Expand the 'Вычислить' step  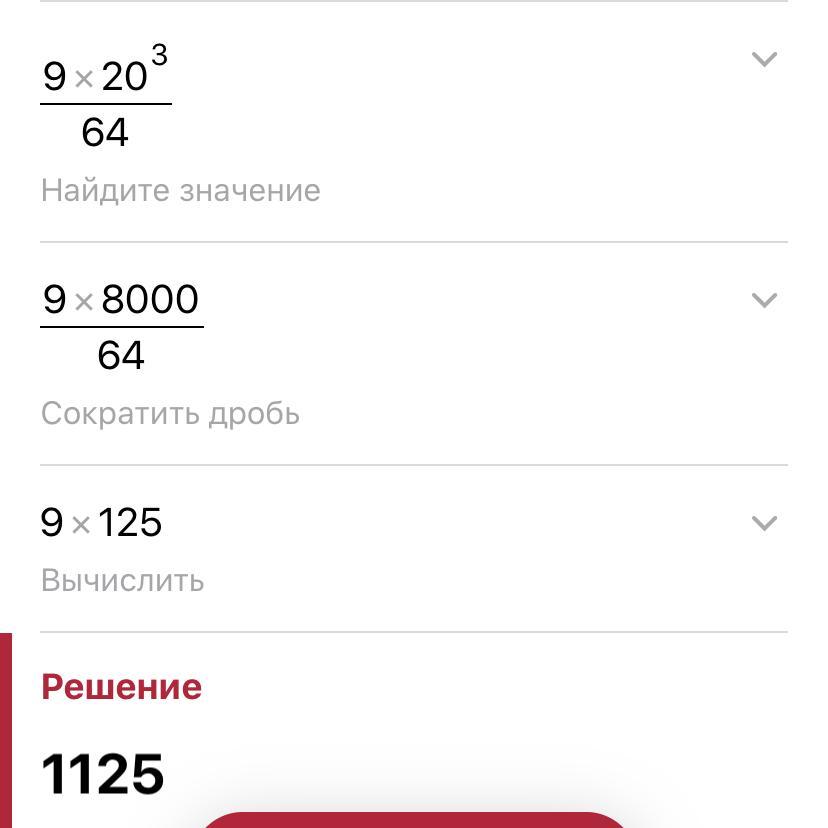tap(764, 523)
